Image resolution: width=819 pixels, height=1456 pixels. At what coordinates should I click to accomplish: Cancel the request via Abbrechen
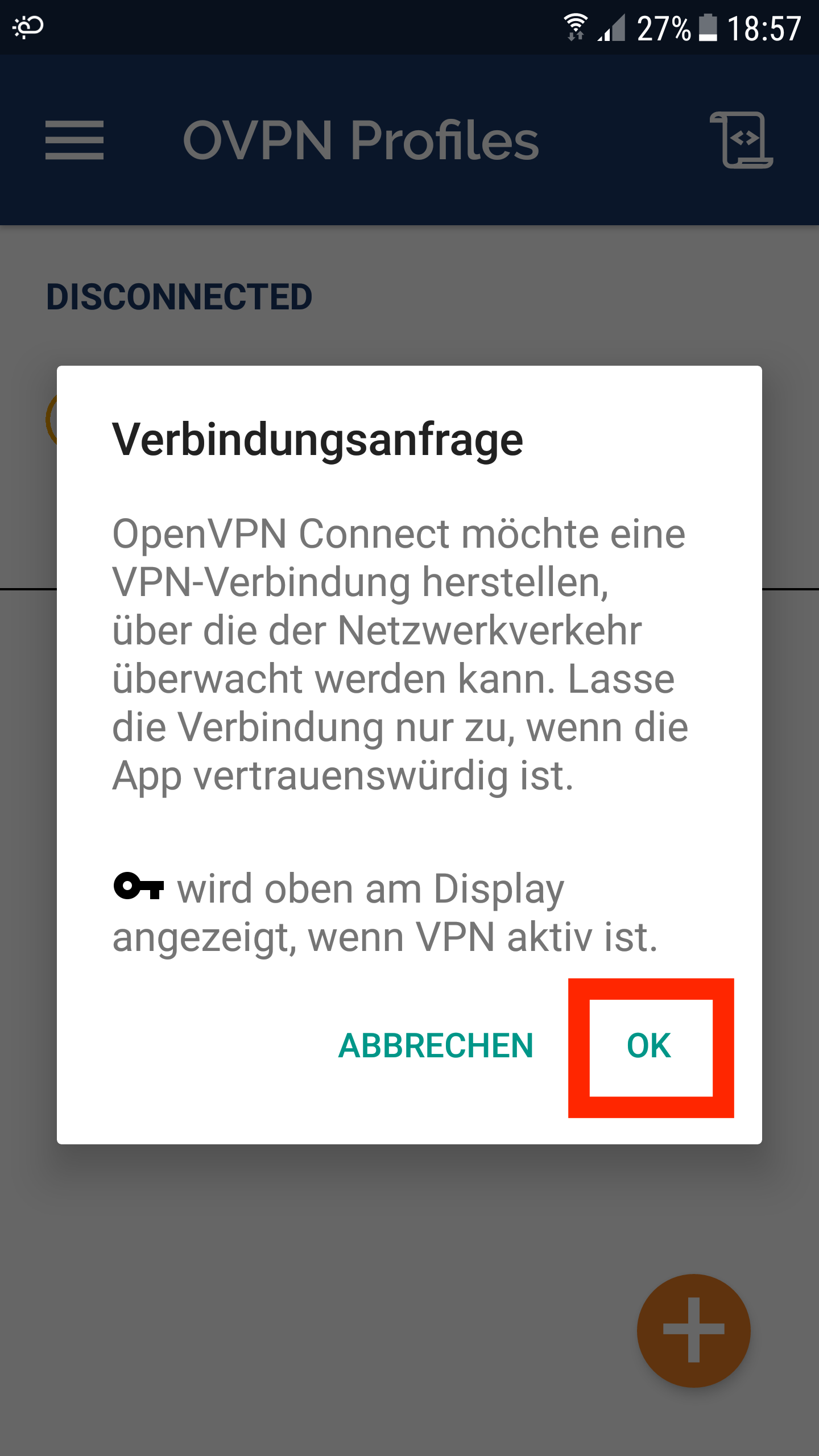tap(436, 1046)
